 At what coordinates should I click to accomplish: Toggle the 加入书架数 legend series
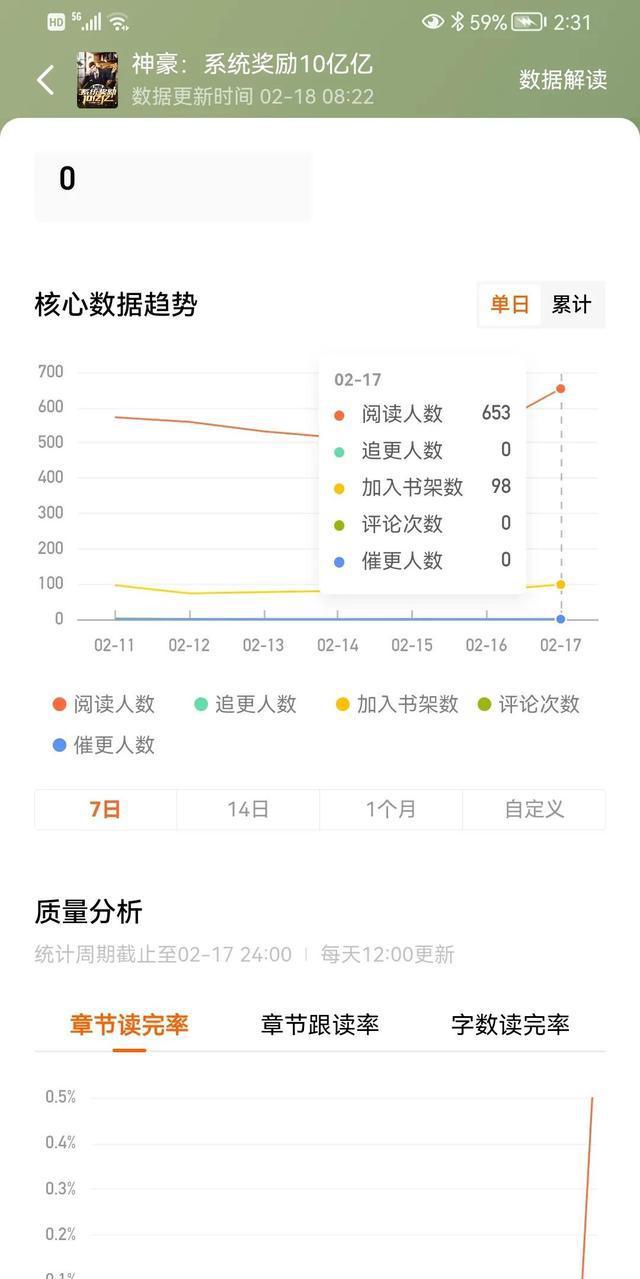(397, 704)
